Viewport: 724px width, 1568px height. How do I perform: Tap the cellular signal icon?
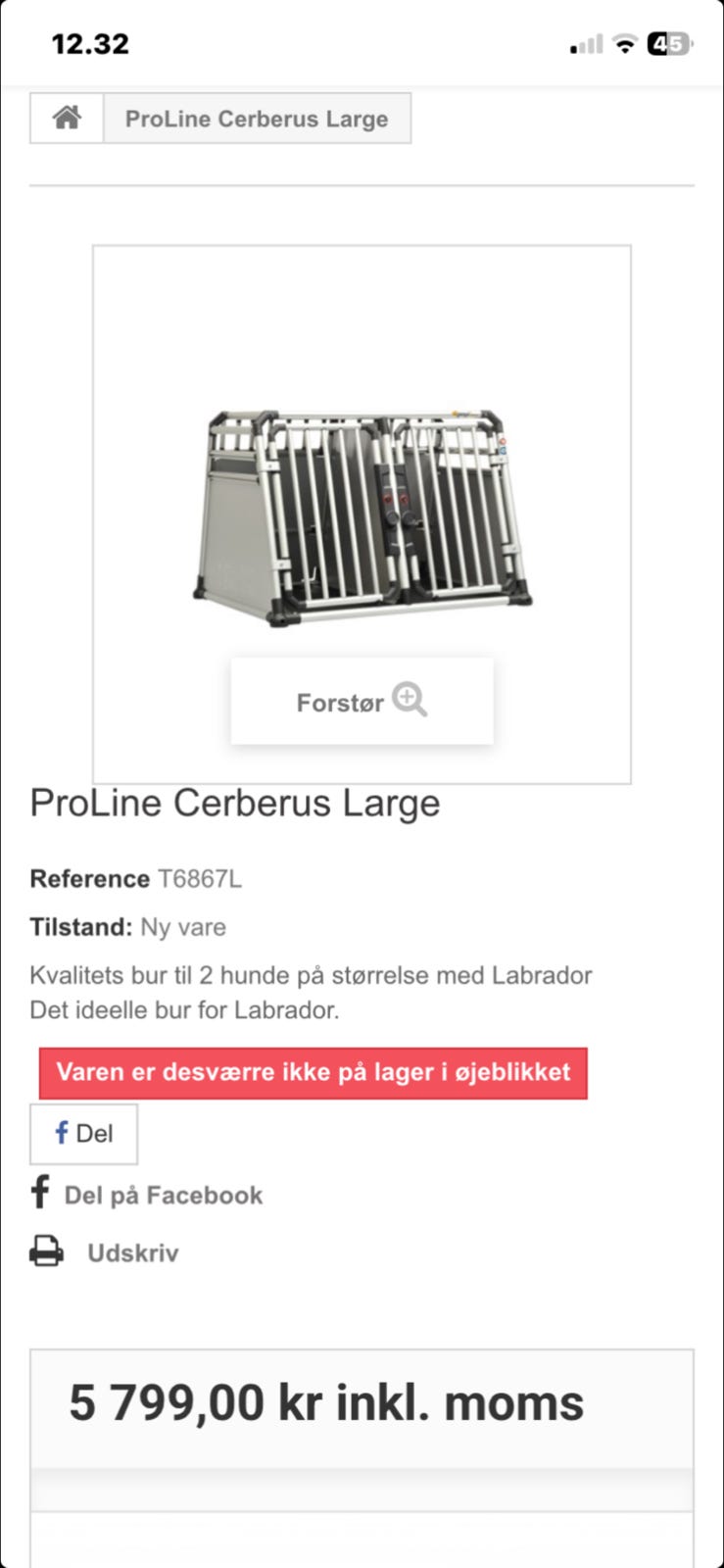(x=585, y=43)
